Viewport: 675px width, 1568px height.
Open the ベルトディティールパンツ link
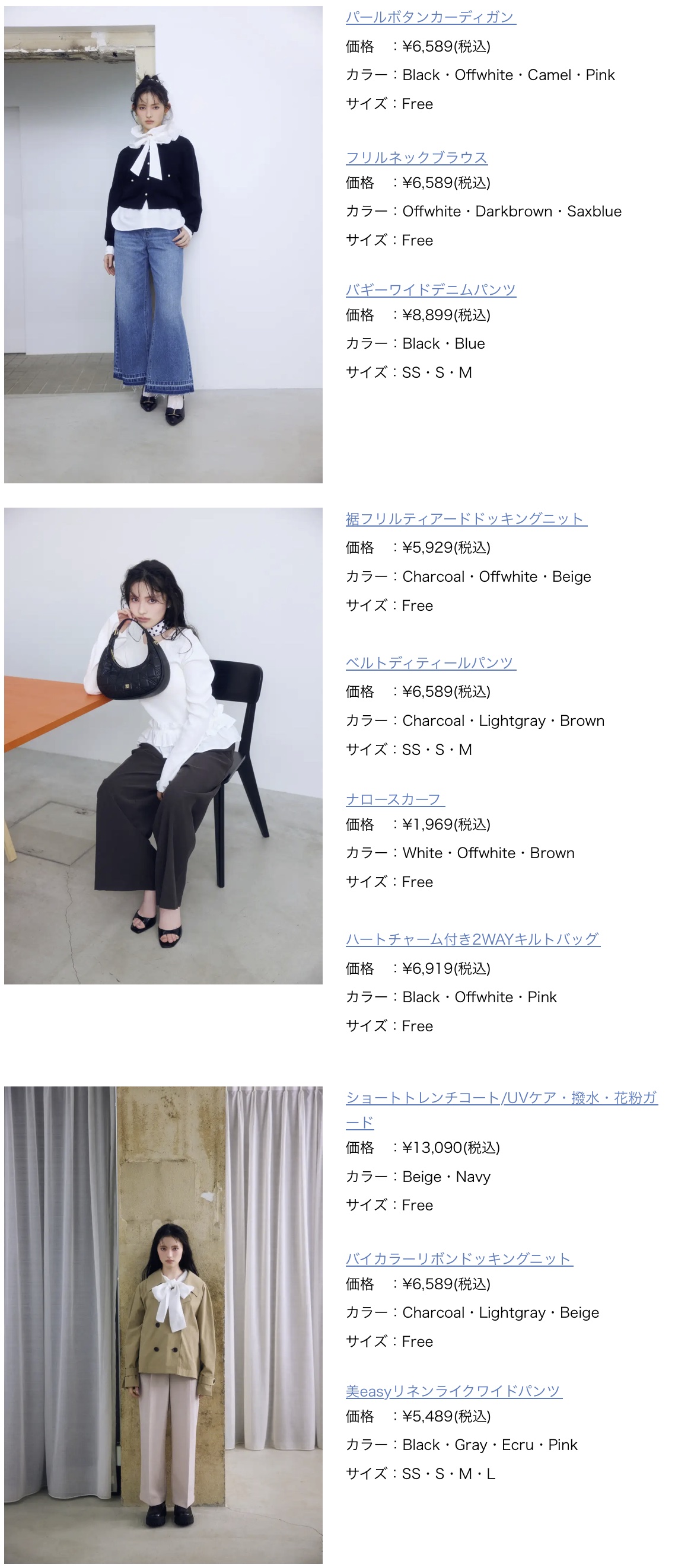point(430,663)
